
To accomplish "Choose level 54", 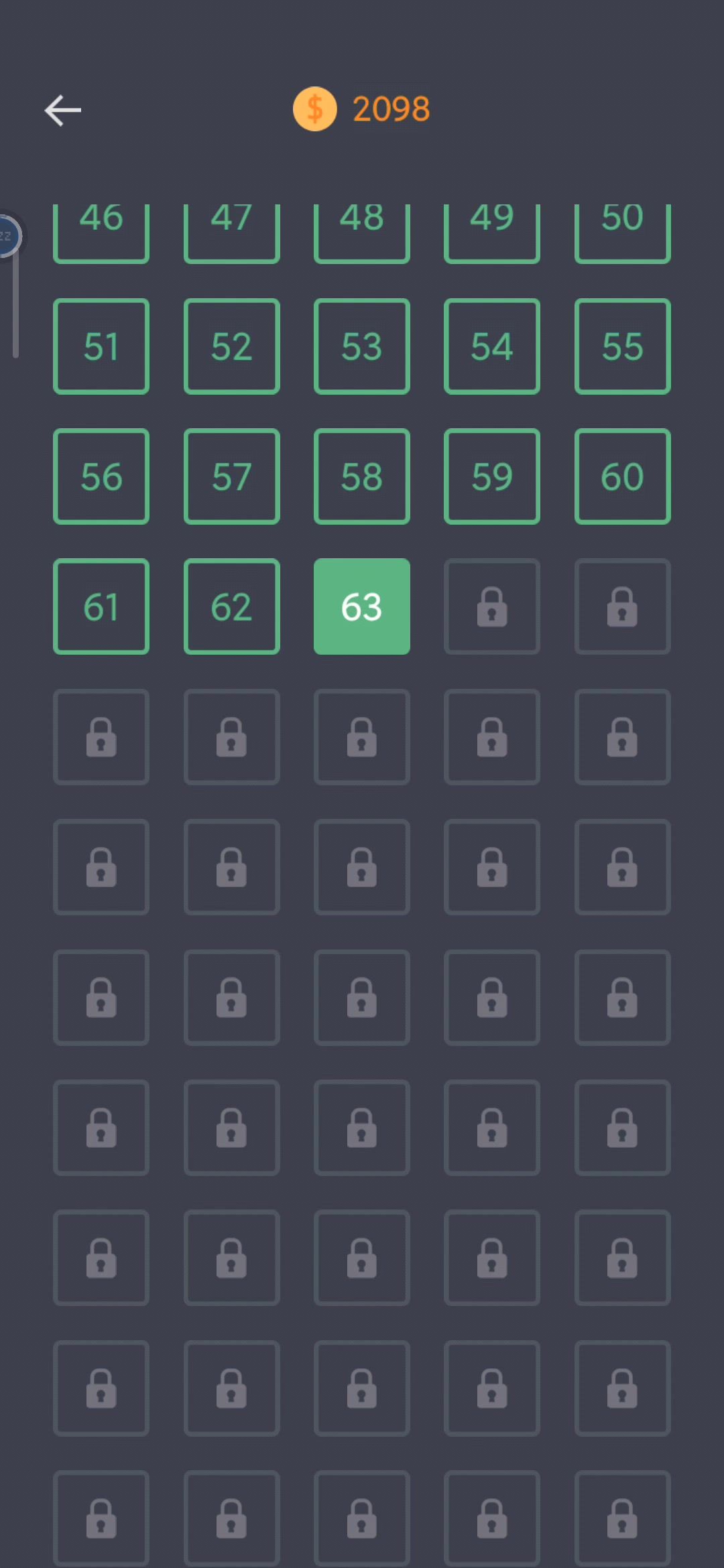I will click(x=492, y=346).
